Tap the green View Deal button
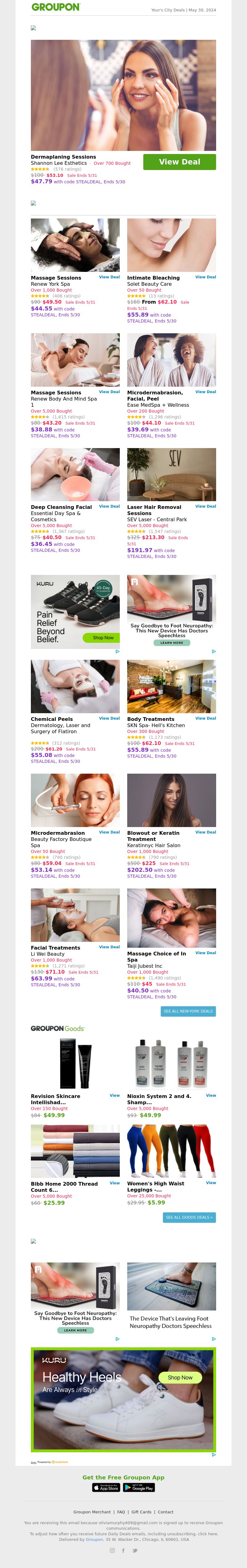 [x=179, y=162]
